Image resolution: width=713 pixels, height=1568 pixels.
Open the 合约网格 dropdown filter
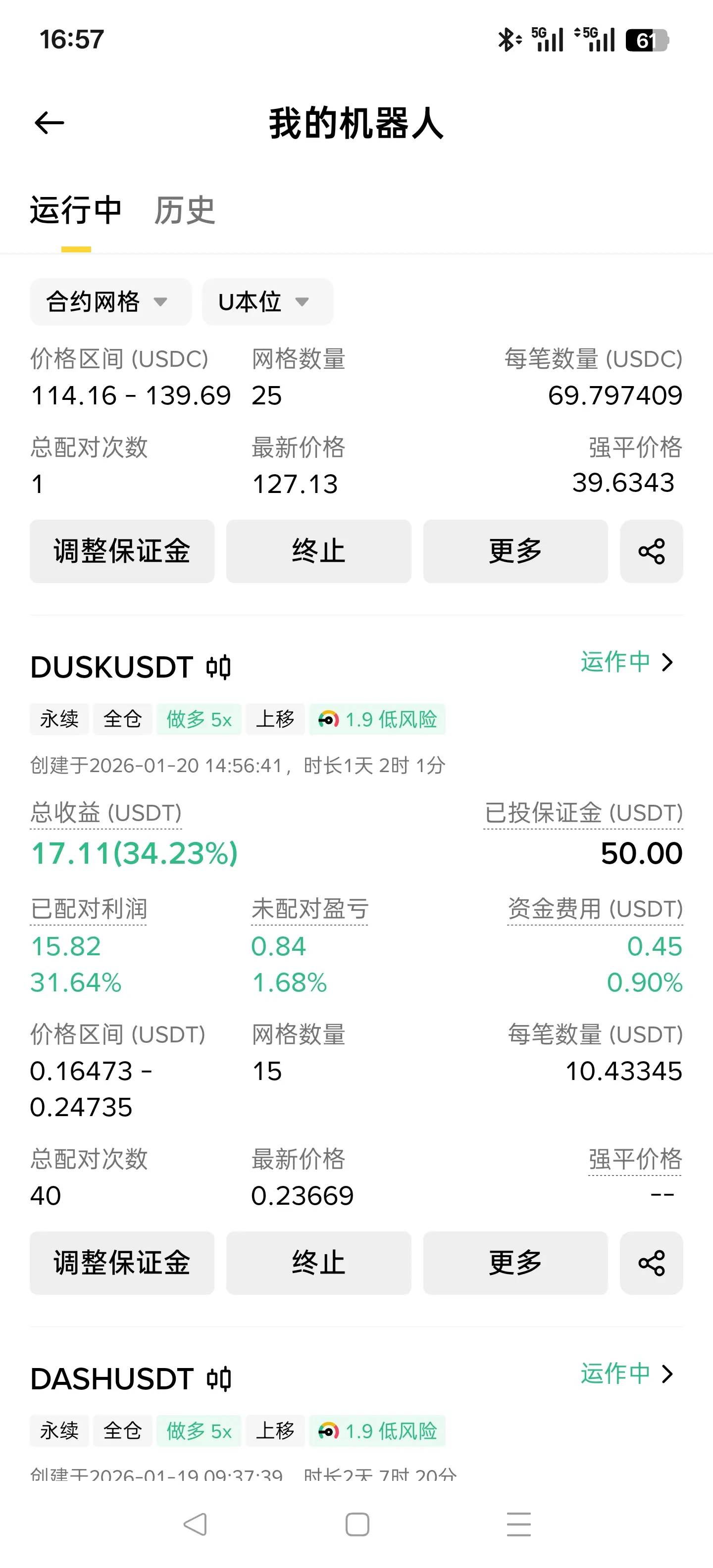click(x=110, y=302)
